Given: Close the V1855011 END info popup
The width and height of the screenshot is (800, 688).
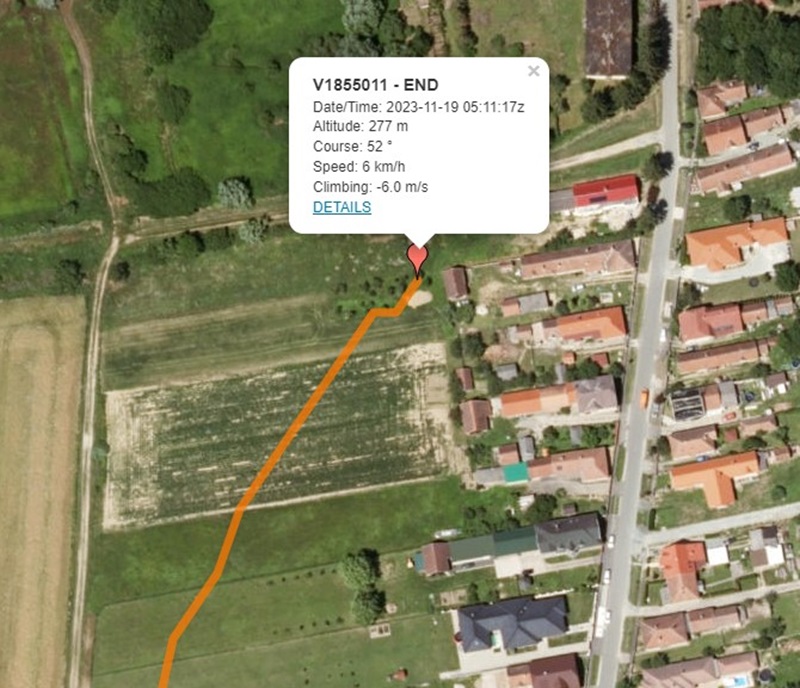Looking at the screenshot, I should (533, 71).
